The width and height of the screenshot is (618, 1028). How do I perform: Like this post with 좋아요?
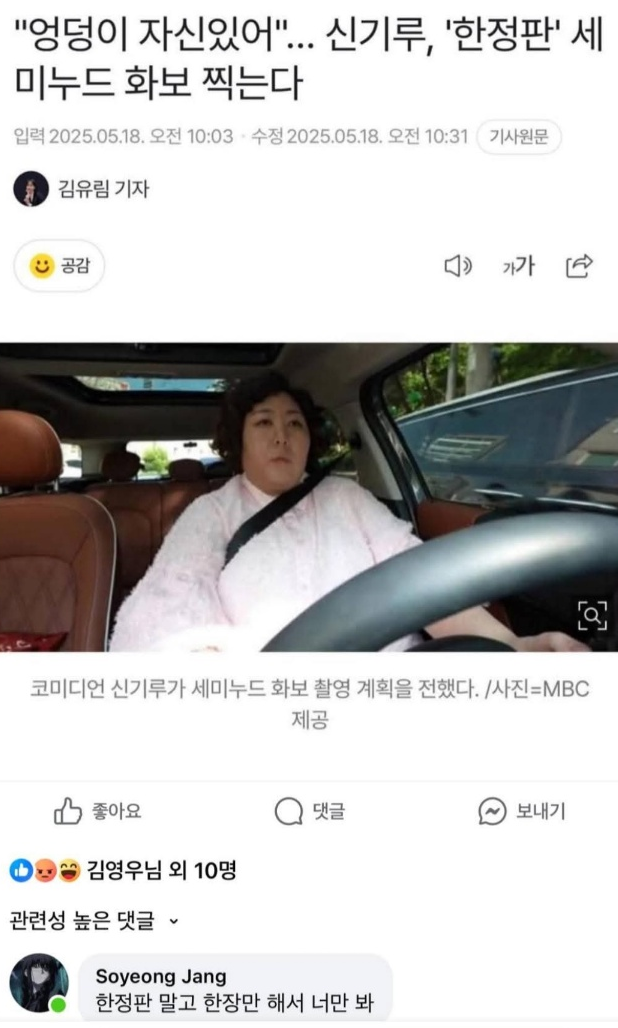[97, 811]
